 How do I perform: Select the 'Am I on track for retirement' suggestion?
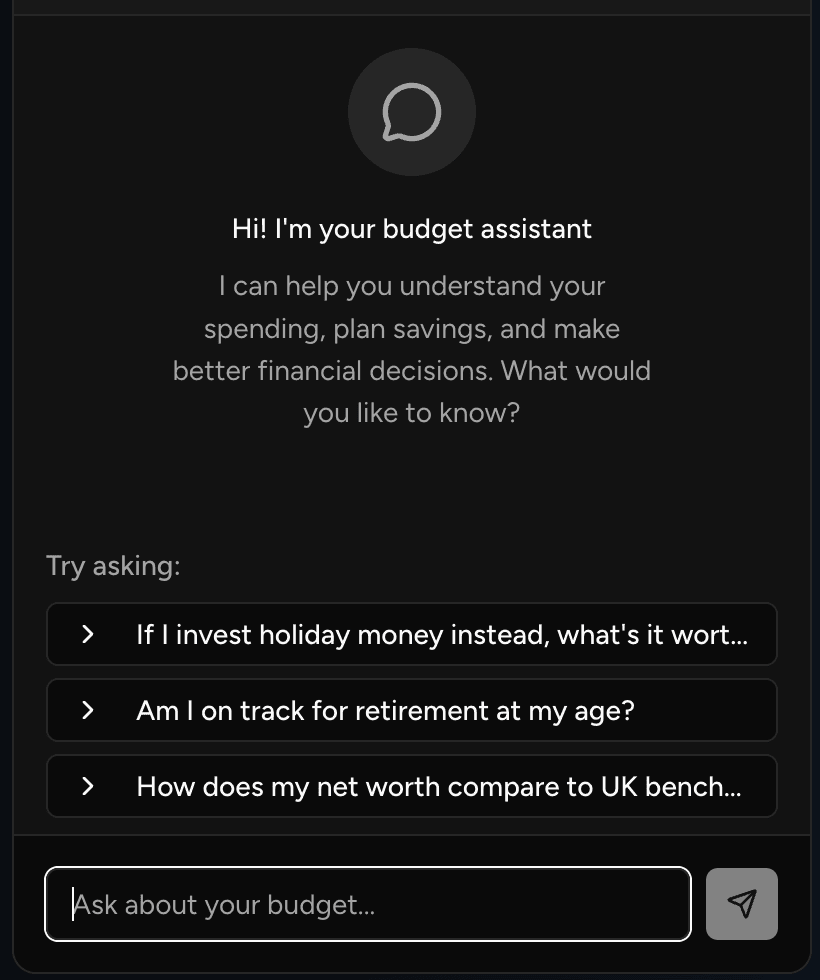(x=411, y=710)
